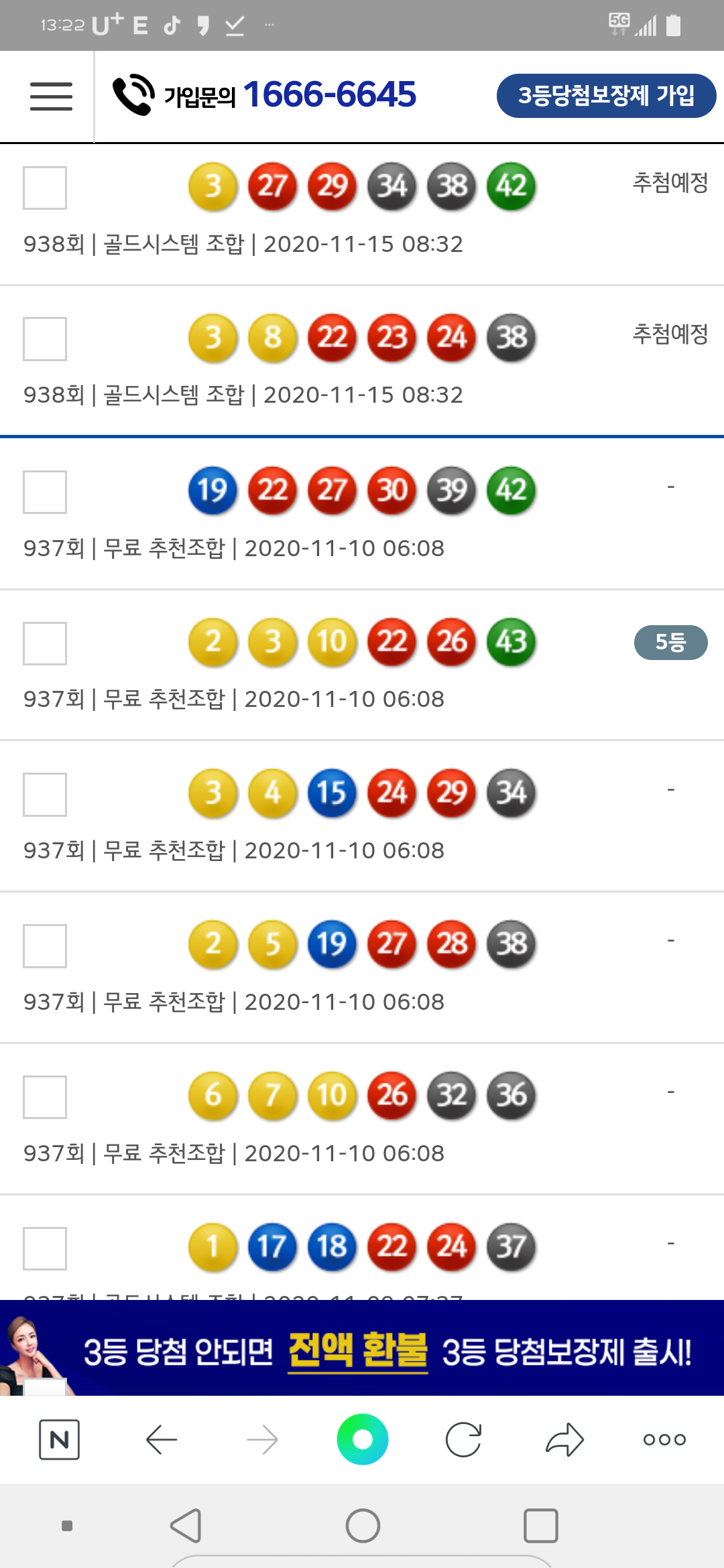Screen dimensions: 724x1568
Task: Select the checkbox for 2 5 19 27 28 38
Action: (45, 946)
